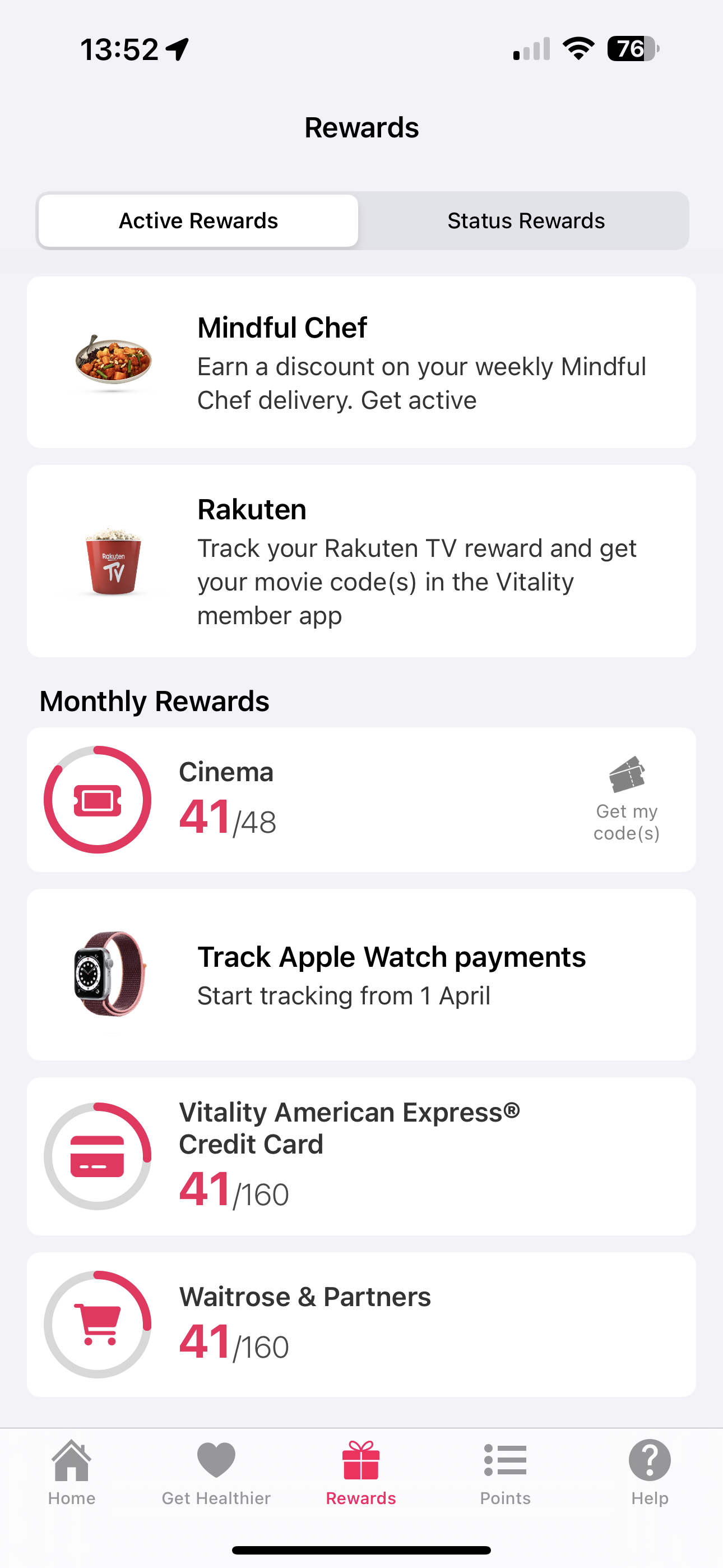
Task: Open Track Apple Watch payments card
Action: pos(361,975)
